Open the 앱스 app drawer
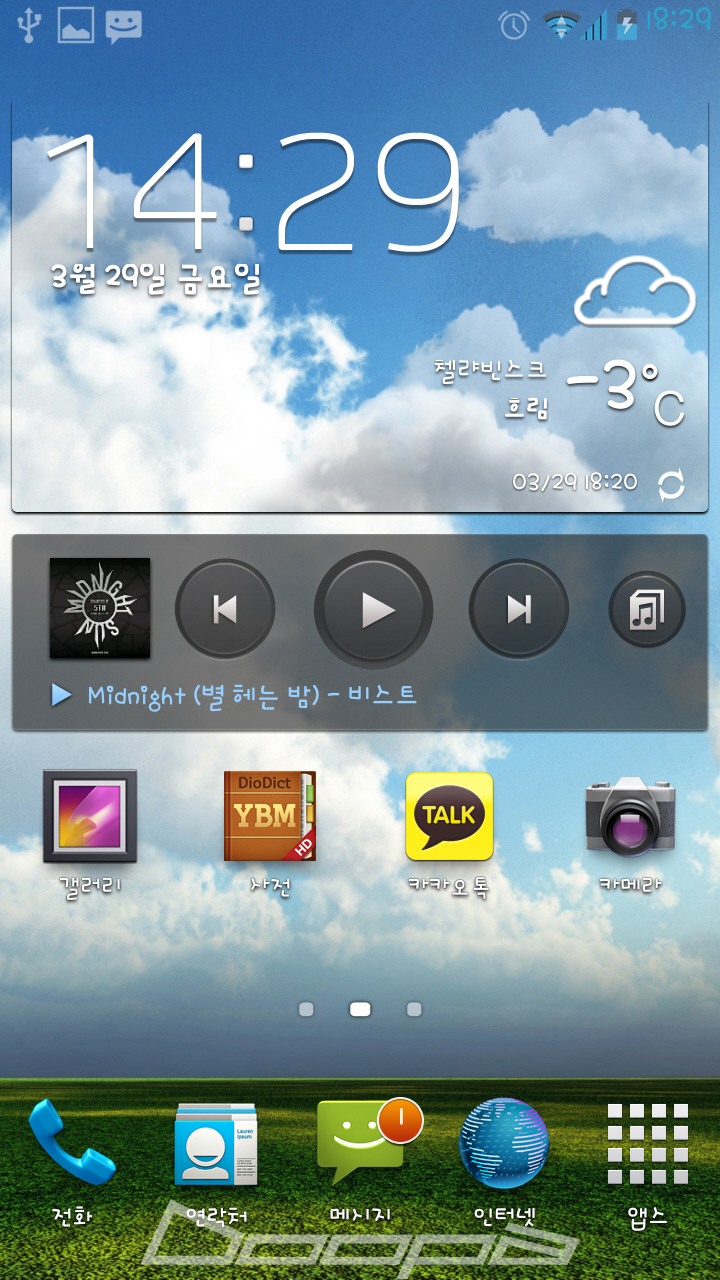Screen dimensions: 720x1280 point(648,1145)
